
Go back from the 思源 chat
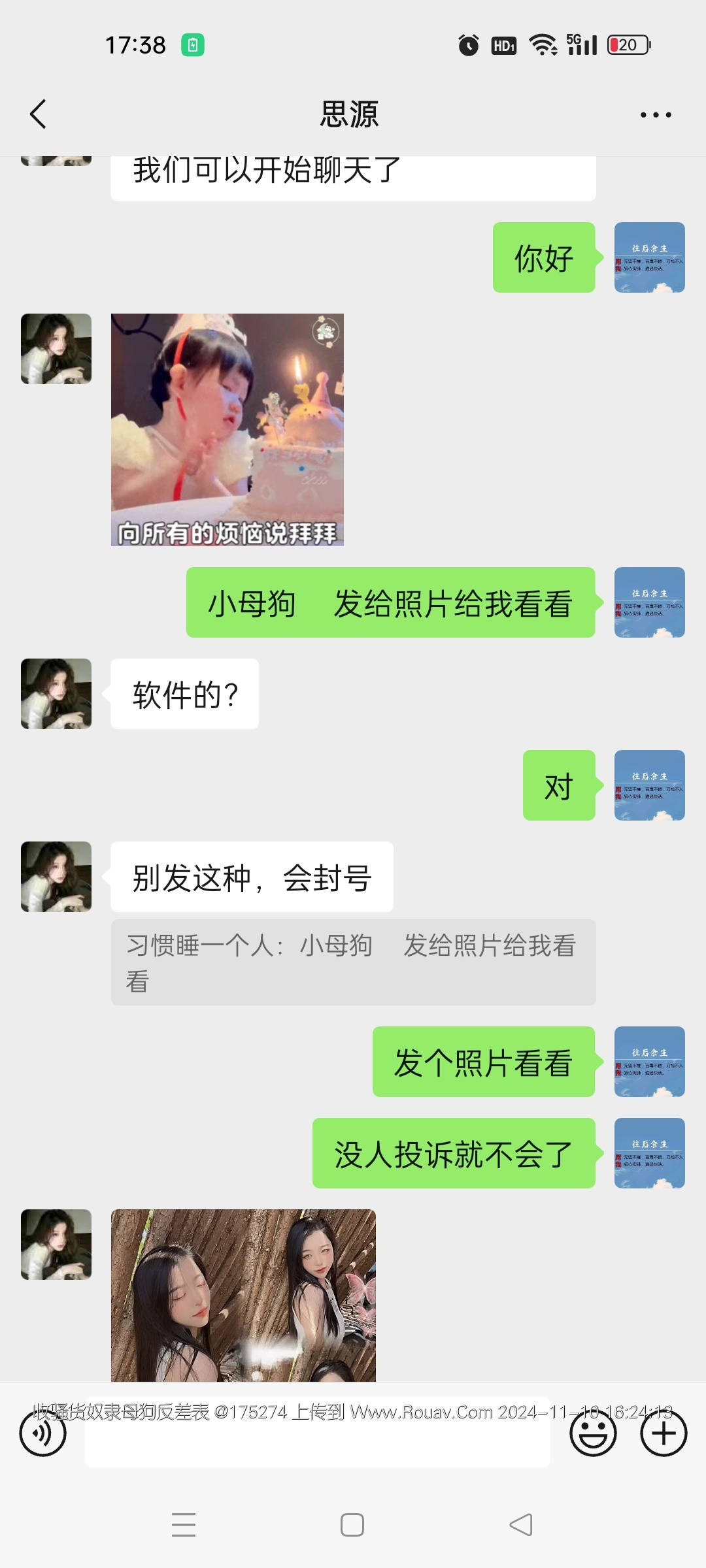(x=39, y=114)
